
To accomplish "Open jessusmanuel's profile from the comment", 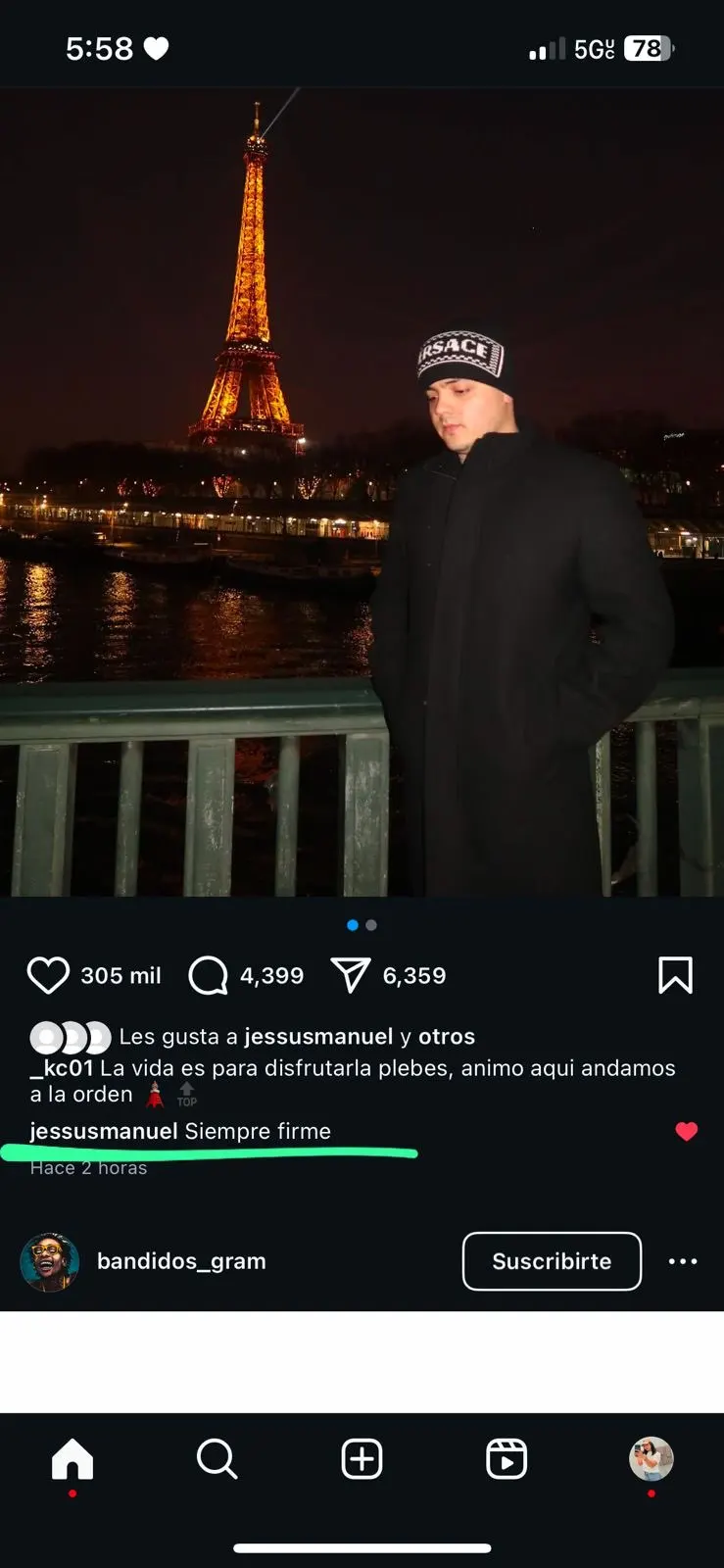I will [x=104, y=1131].
